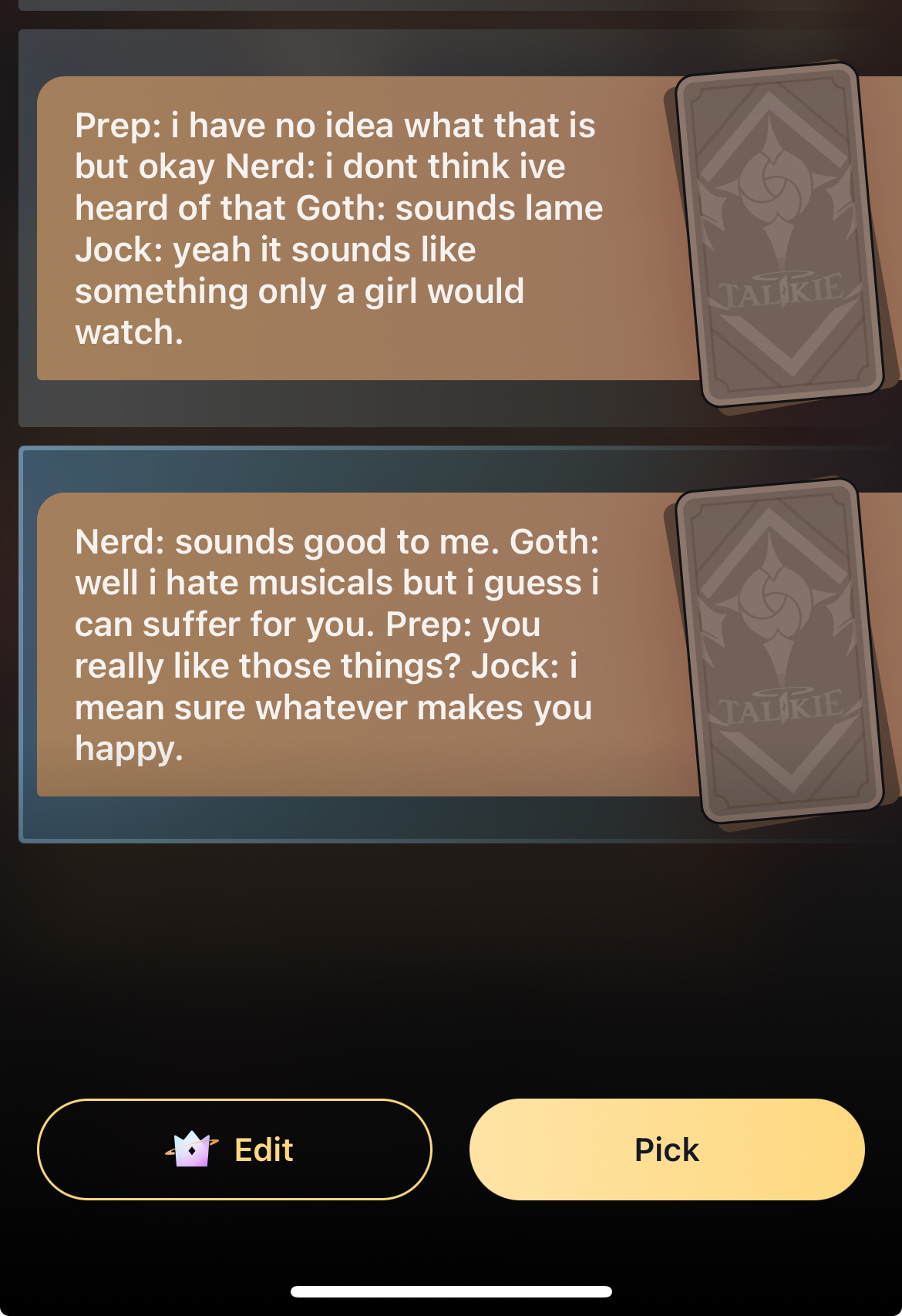Confirm selection with the Pick button

pos(667,1149)
